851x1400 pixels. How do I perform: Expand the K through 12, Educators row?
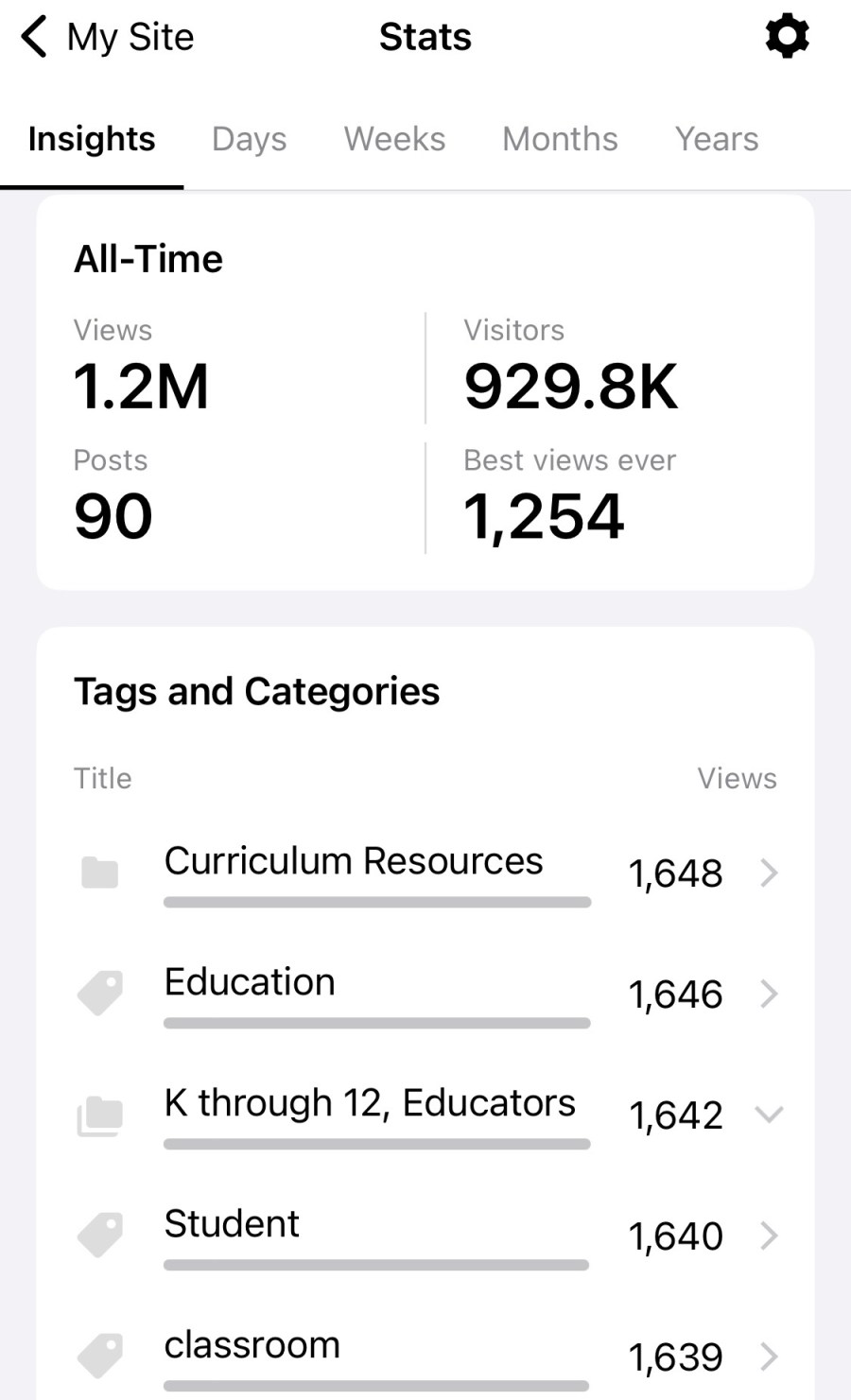tap(768, 1114)
